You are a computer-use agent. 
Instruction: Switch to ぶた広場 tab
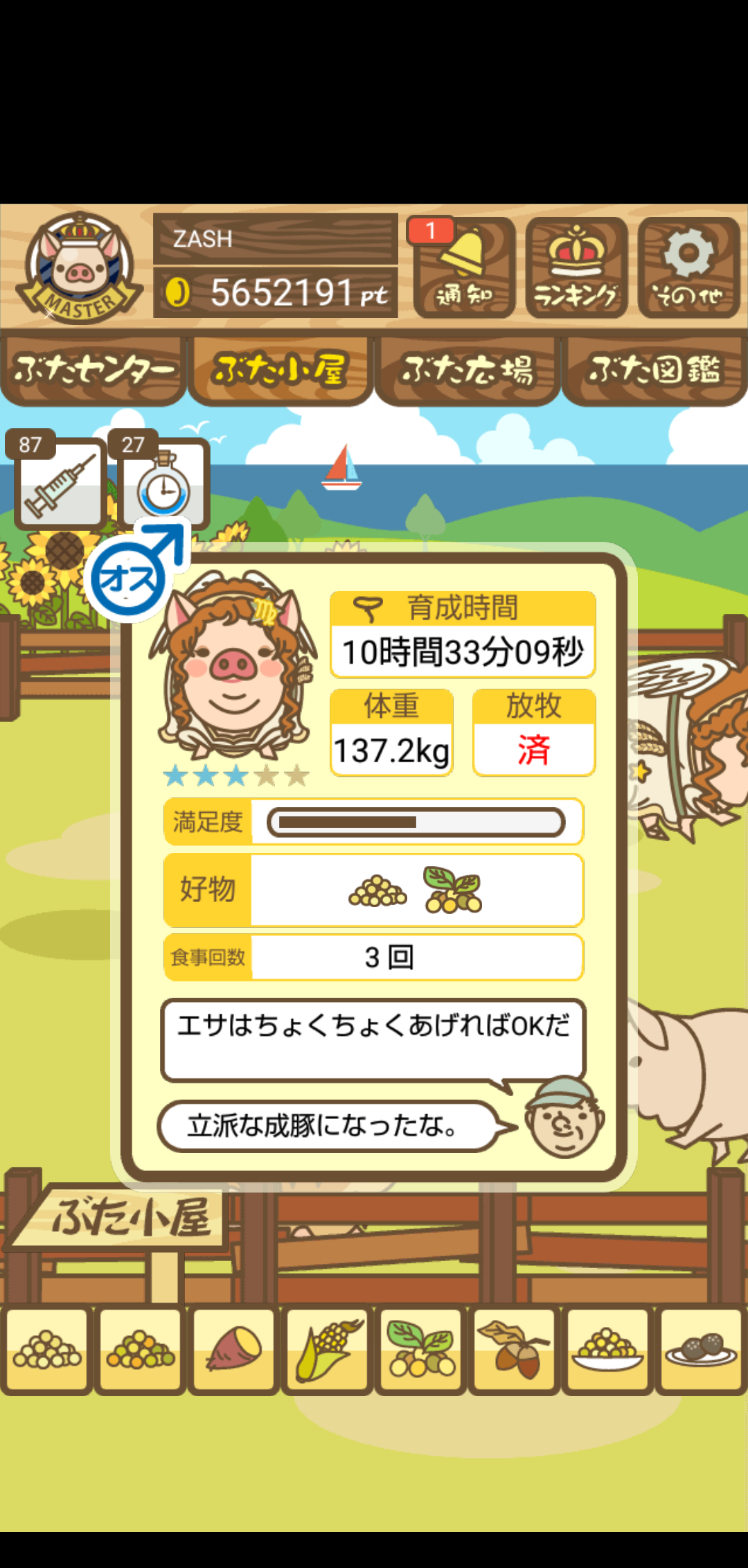[467, 370]
